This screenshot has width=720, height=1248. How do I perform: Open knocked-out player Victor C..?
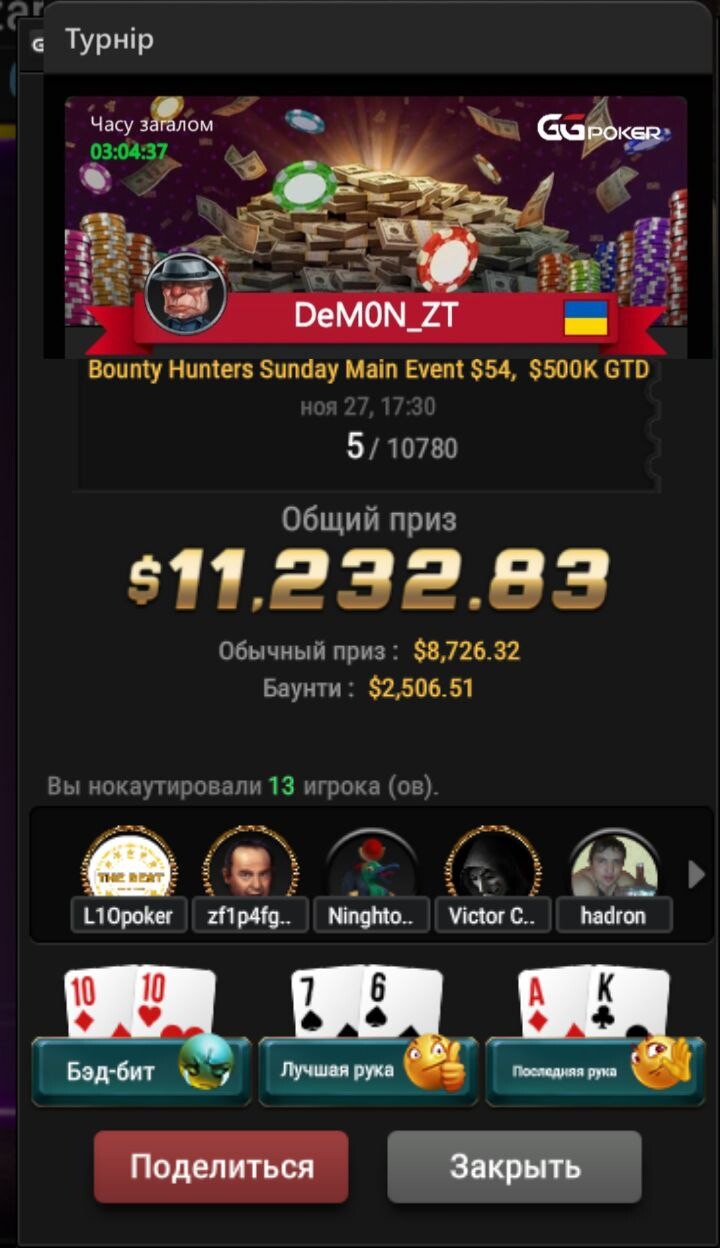[x=492, y=880]
